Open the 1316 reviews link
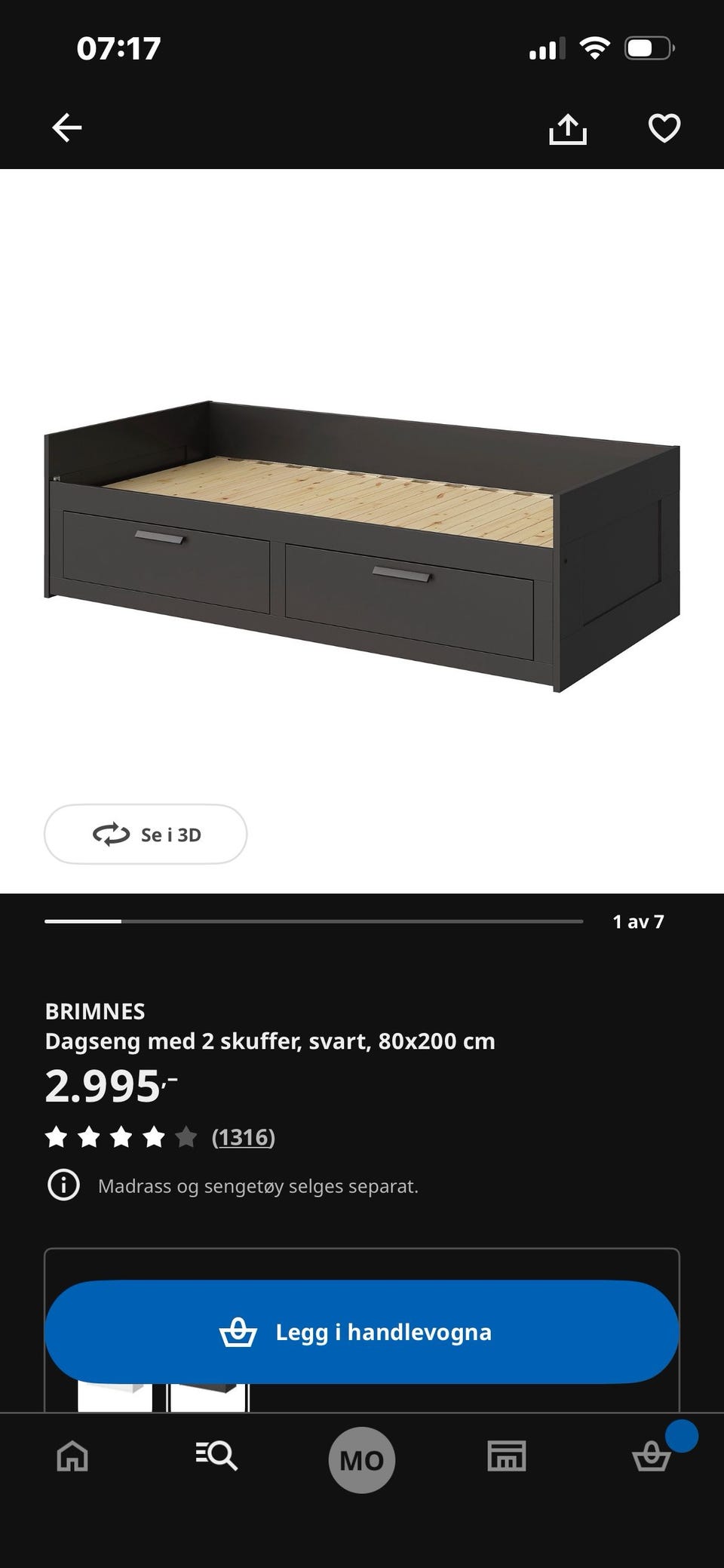724x1568 pixels. [244, 1136]
